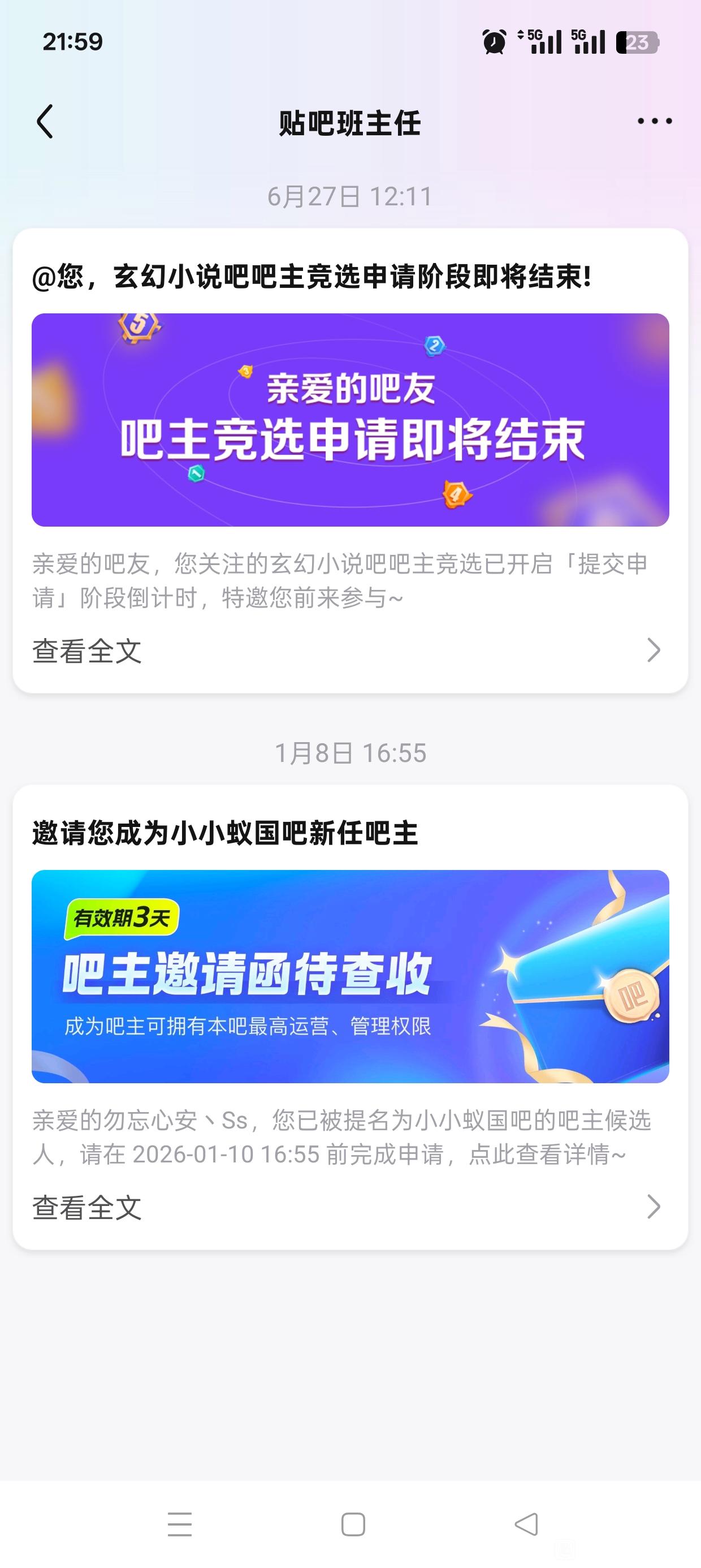701x1568 pixels.
Task: Go back from 贴吧班主任 page
Action: pyautogui.click(x=45, y=121)
